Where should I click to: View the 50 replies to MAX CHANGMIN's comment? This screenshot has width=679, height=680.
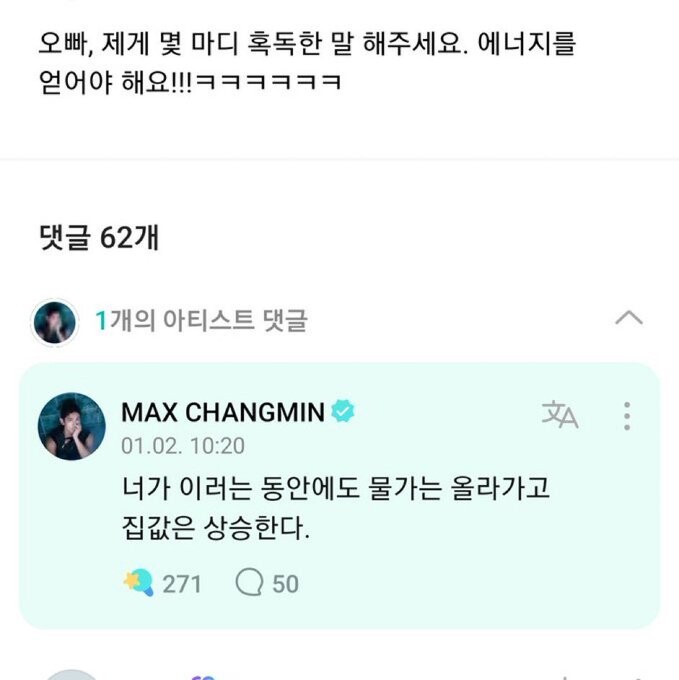pyautogui.click(x=267, y=583)
